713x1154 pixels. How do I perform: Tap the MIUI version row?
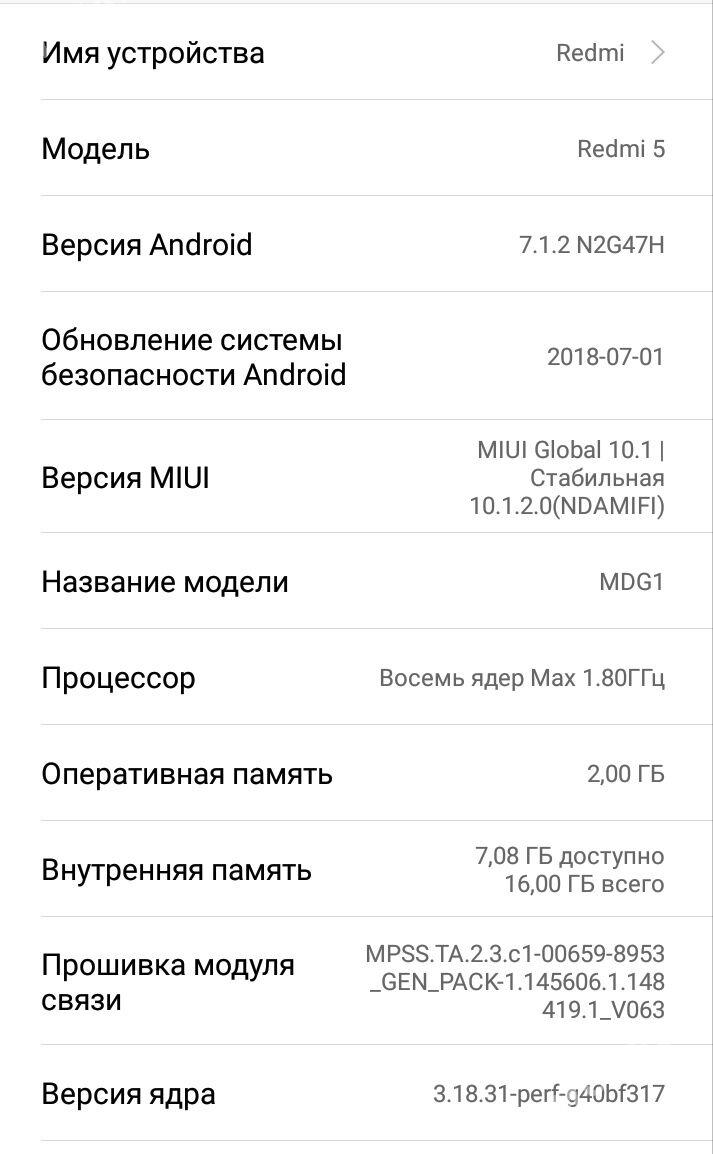(356, 478)
